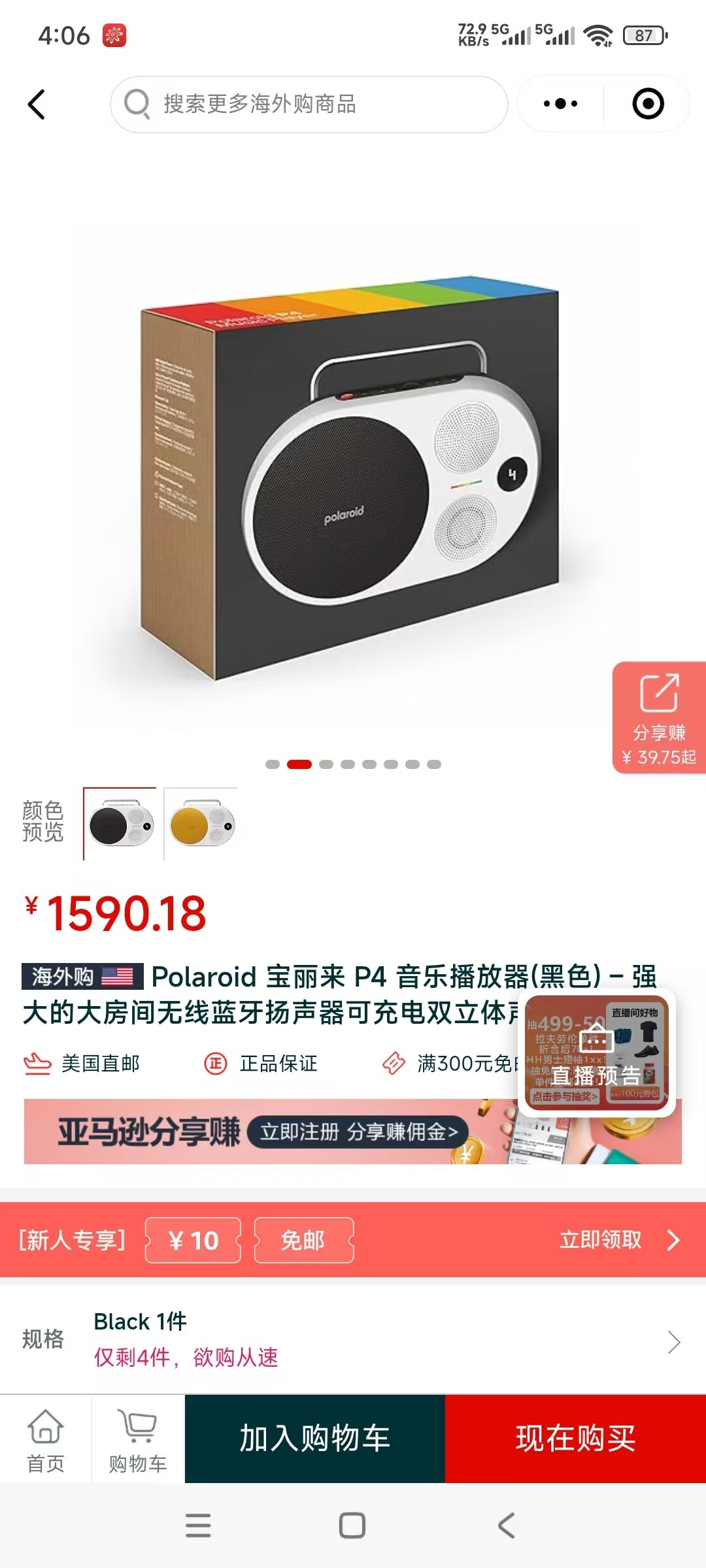The height and width of the screenshot is (1568, 706).
Task: Buy now with 现在购买
Action: [x=575, y=1439]
